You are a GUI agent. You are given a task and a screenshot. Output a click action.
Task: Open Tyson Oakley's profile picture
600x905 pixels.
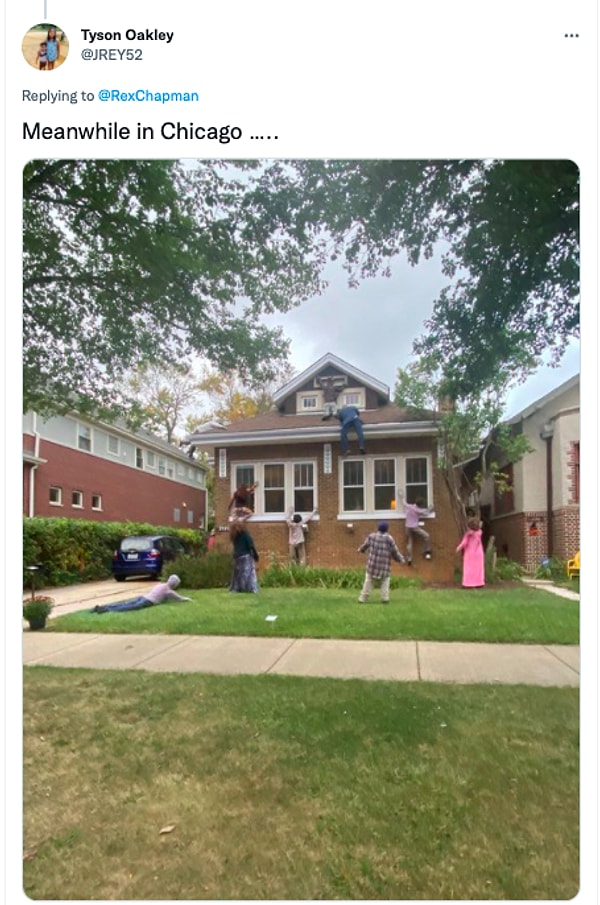[x=45, y=46]
